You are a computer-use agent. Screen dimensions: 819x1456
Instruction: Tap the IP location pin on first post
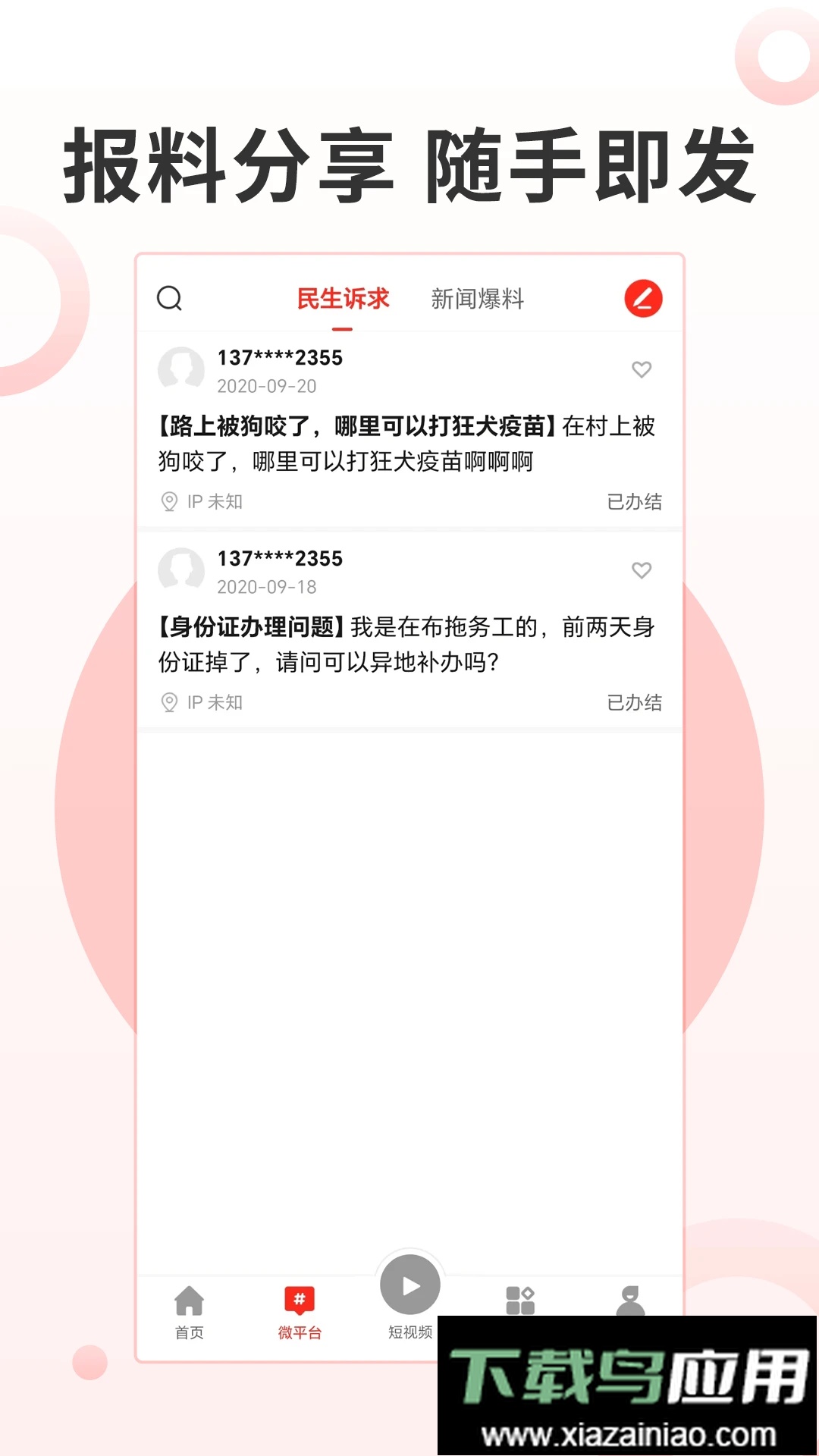[171, 501]
